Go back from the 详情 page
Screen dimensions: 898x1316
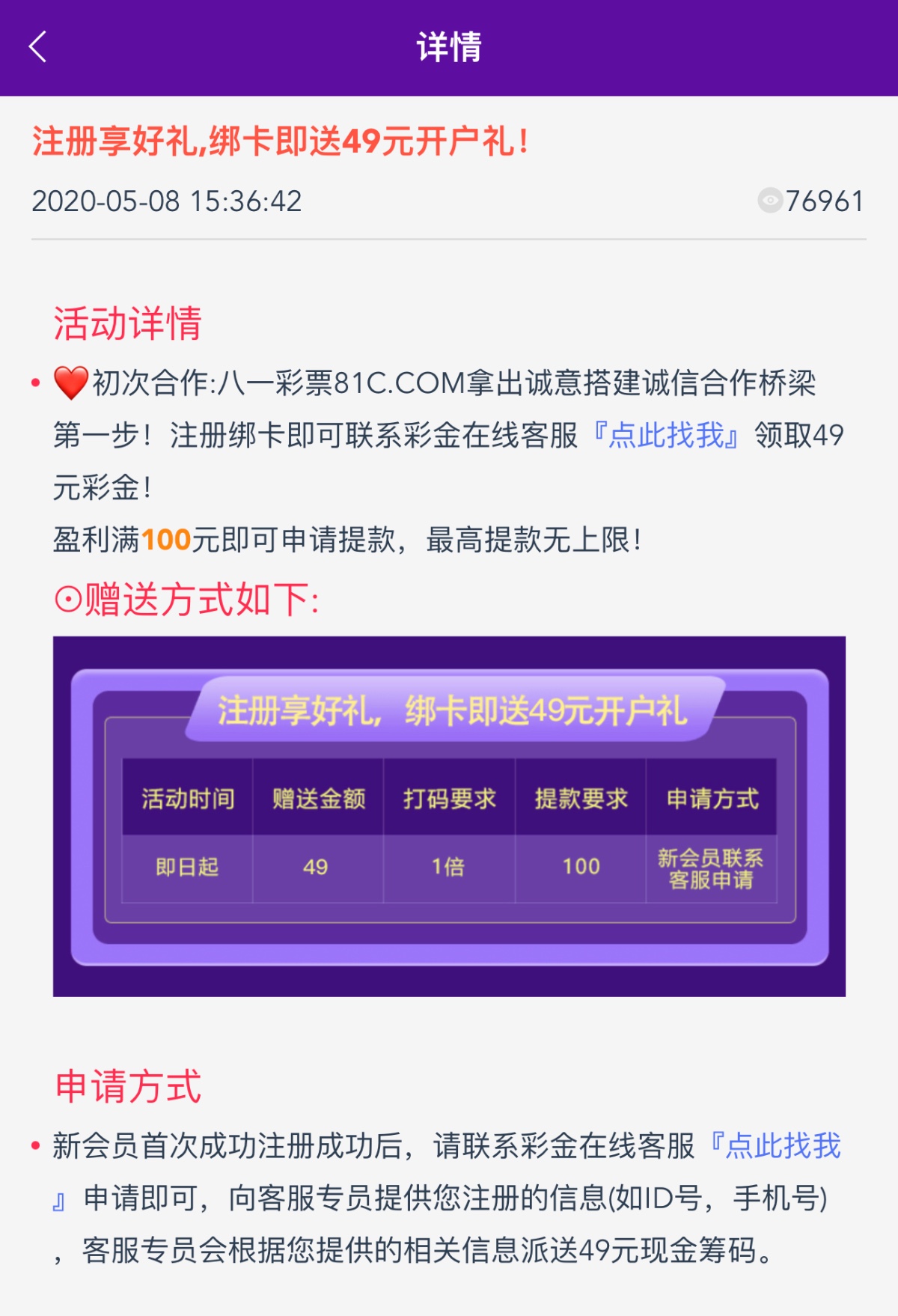point(39,47)
